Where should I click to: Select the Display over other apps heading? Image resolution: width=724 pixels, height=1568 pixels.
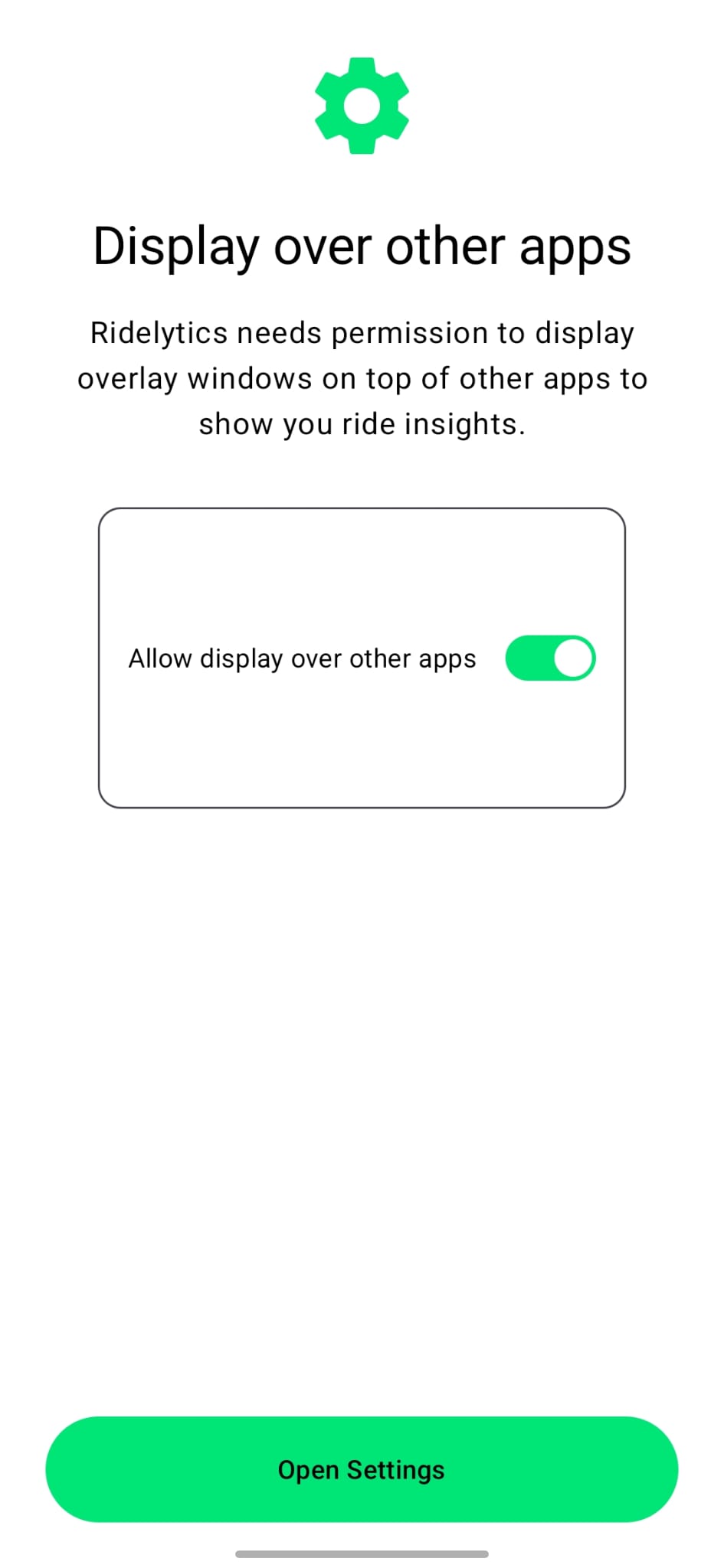361,245
